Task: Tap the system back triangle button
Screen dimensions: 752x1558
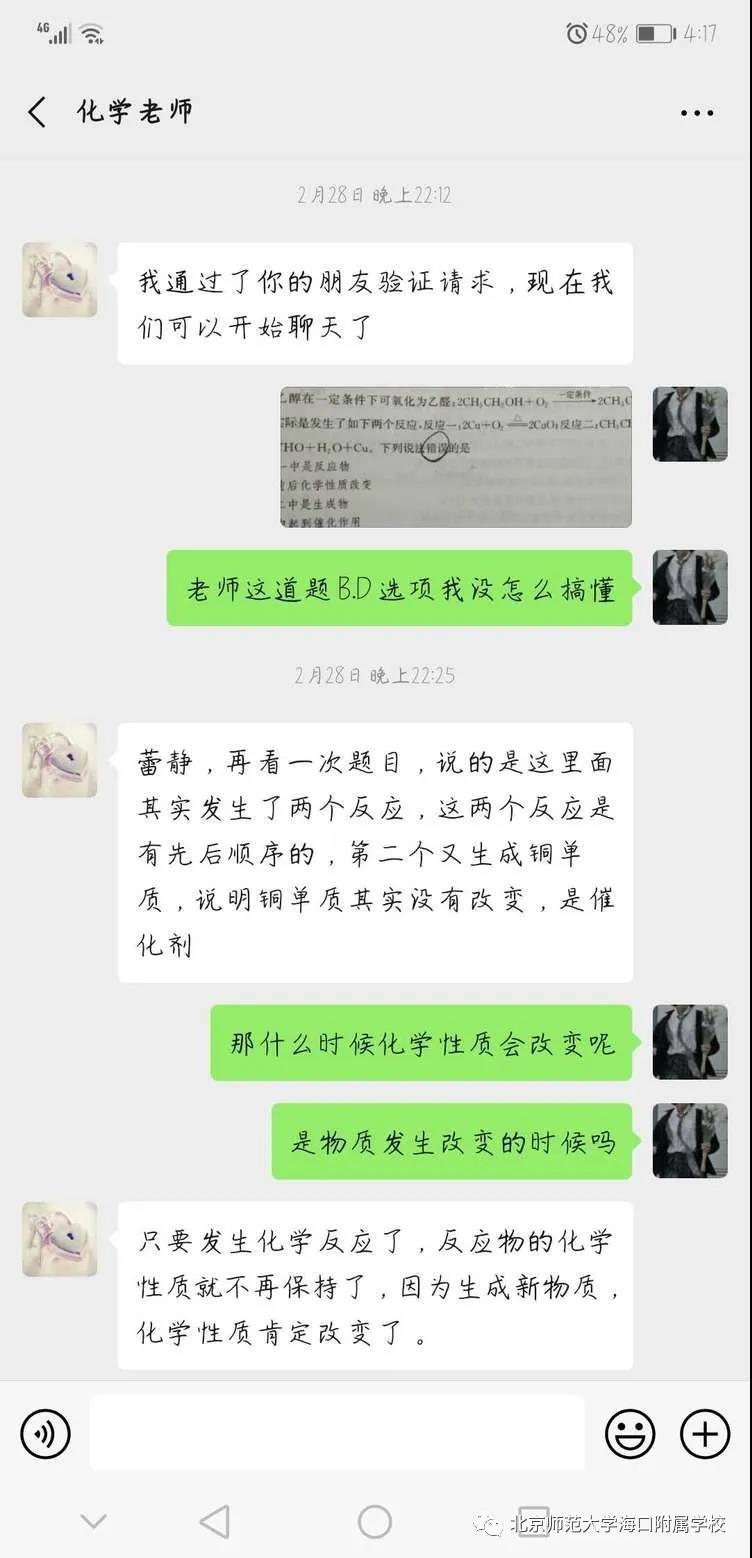Action: [214, 1521]
